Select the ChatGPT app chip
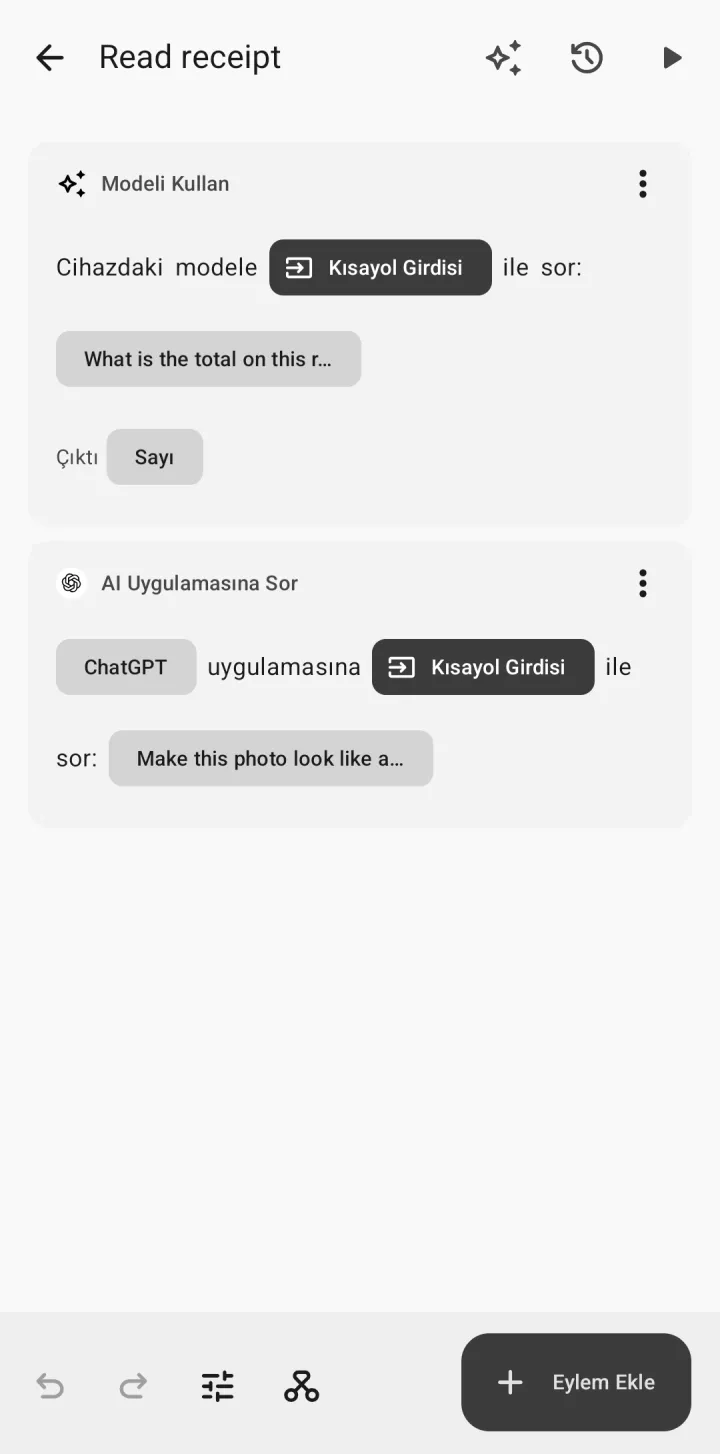 coord(126,667)
